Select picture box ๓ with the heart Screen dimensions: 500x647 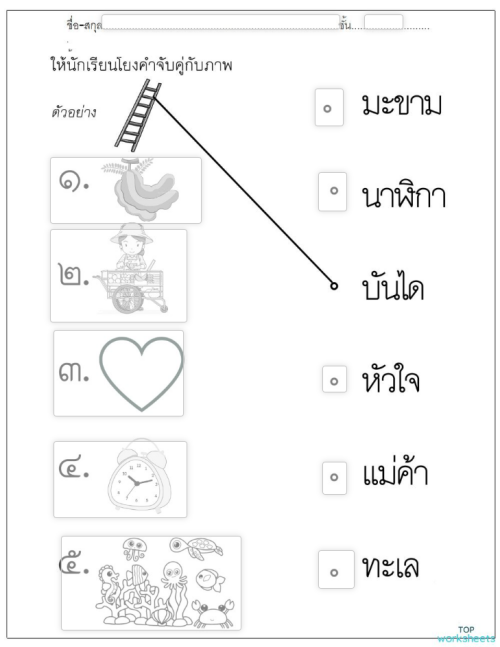(x=118, y=373)
